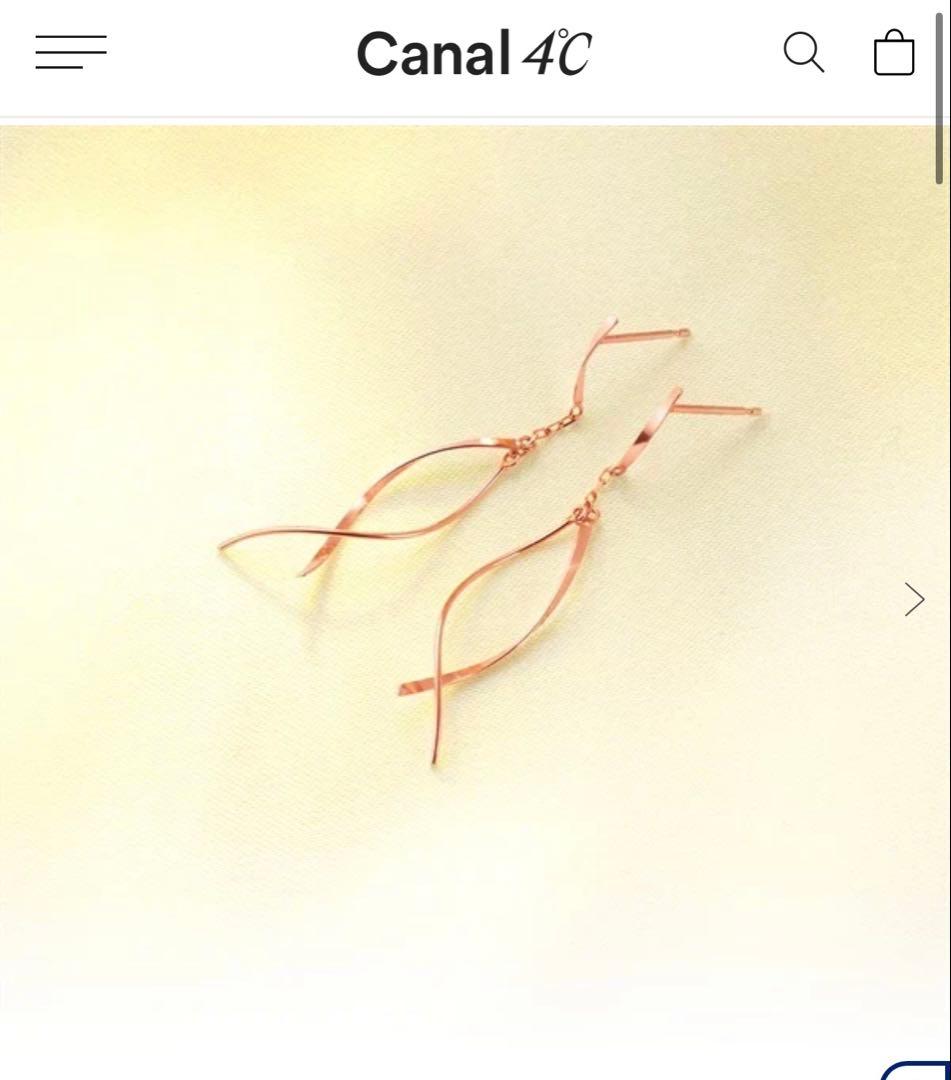The width and height of the screenshot is (951, 1080).
Task: Open the shopping bag
Action: (x=893, y=53)
